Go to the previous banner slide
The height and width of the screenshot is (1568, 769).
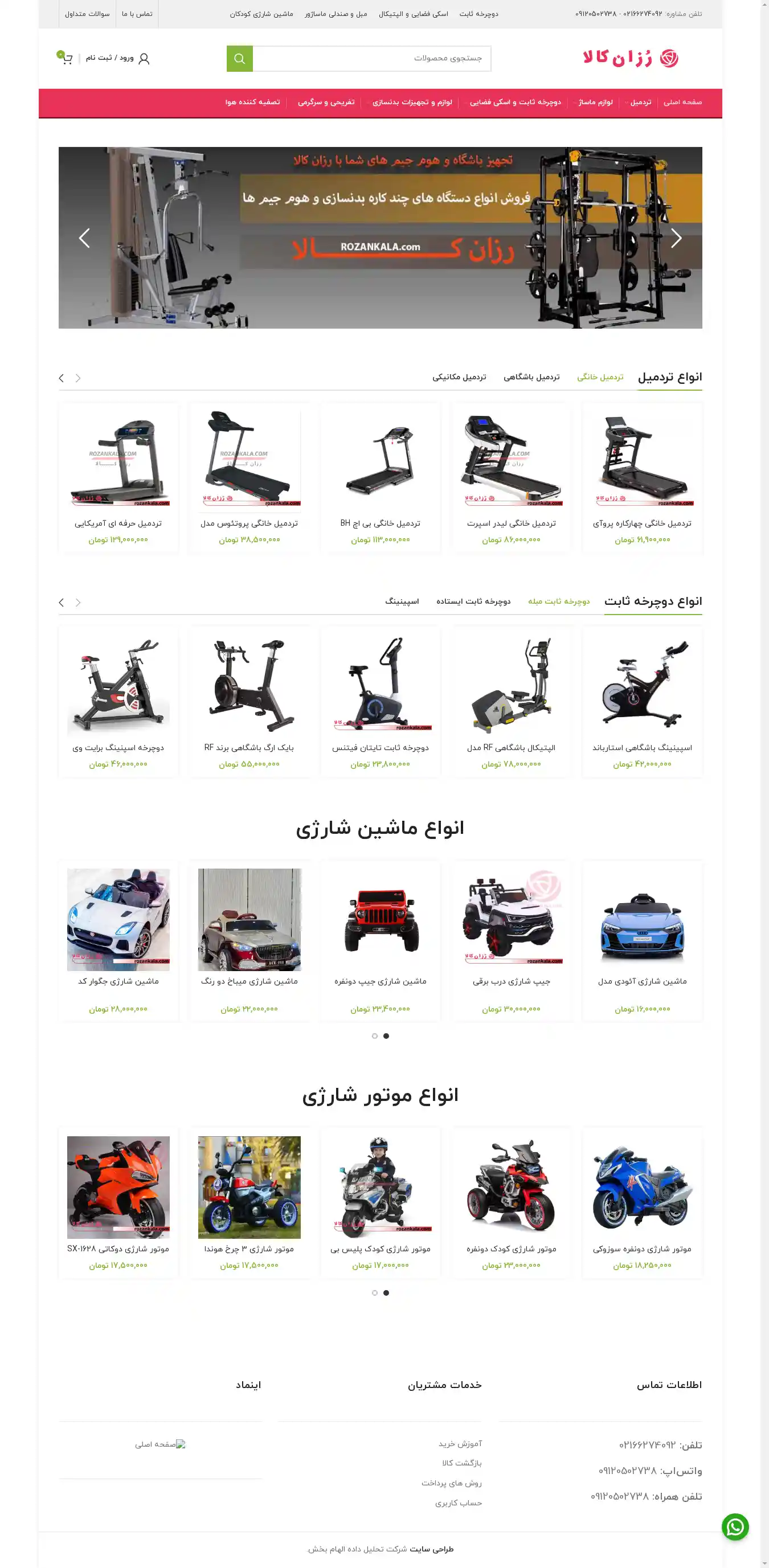pyautogui.click(x=85, y=238)
